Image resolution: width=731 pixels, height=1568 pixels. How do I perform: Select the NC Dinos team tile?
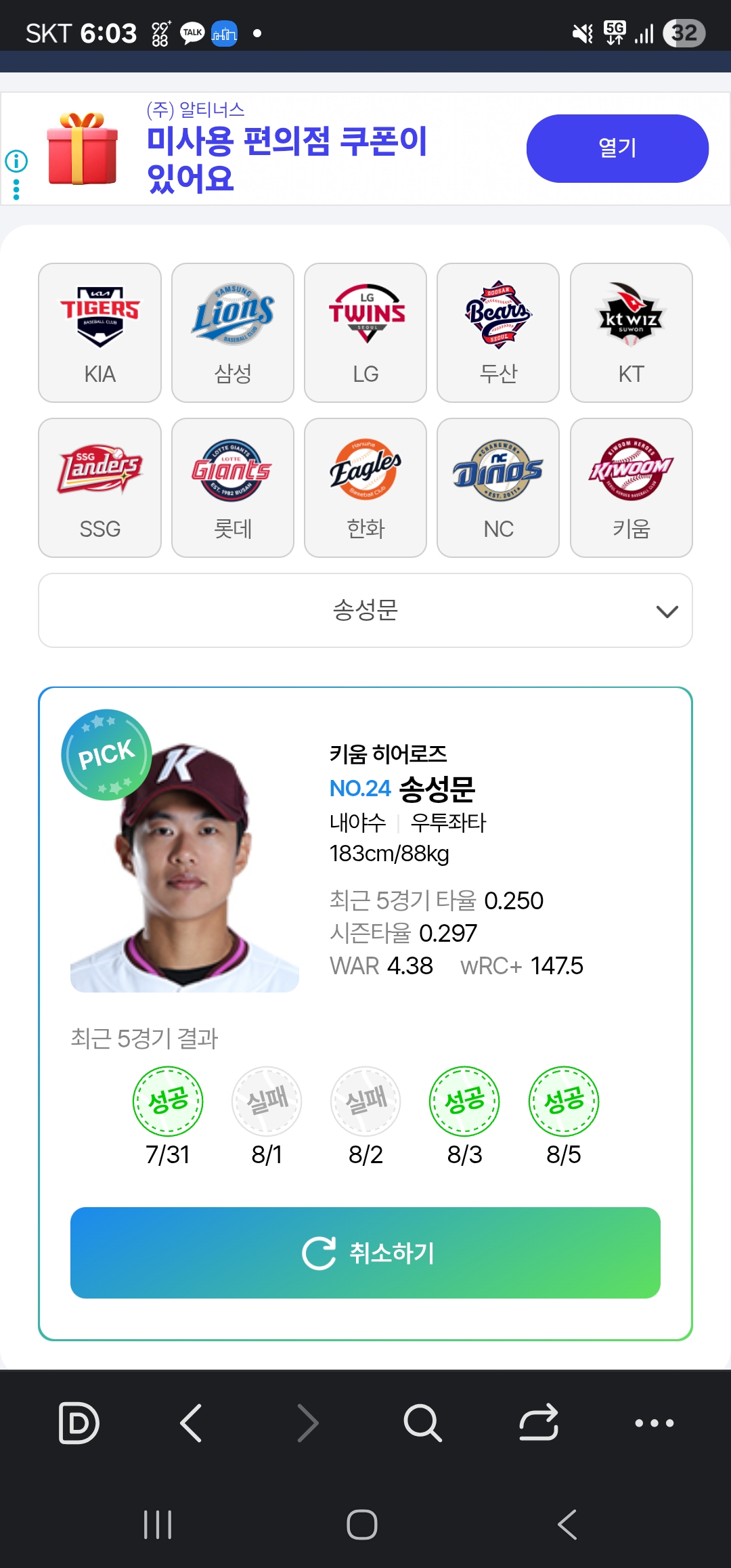498,487
